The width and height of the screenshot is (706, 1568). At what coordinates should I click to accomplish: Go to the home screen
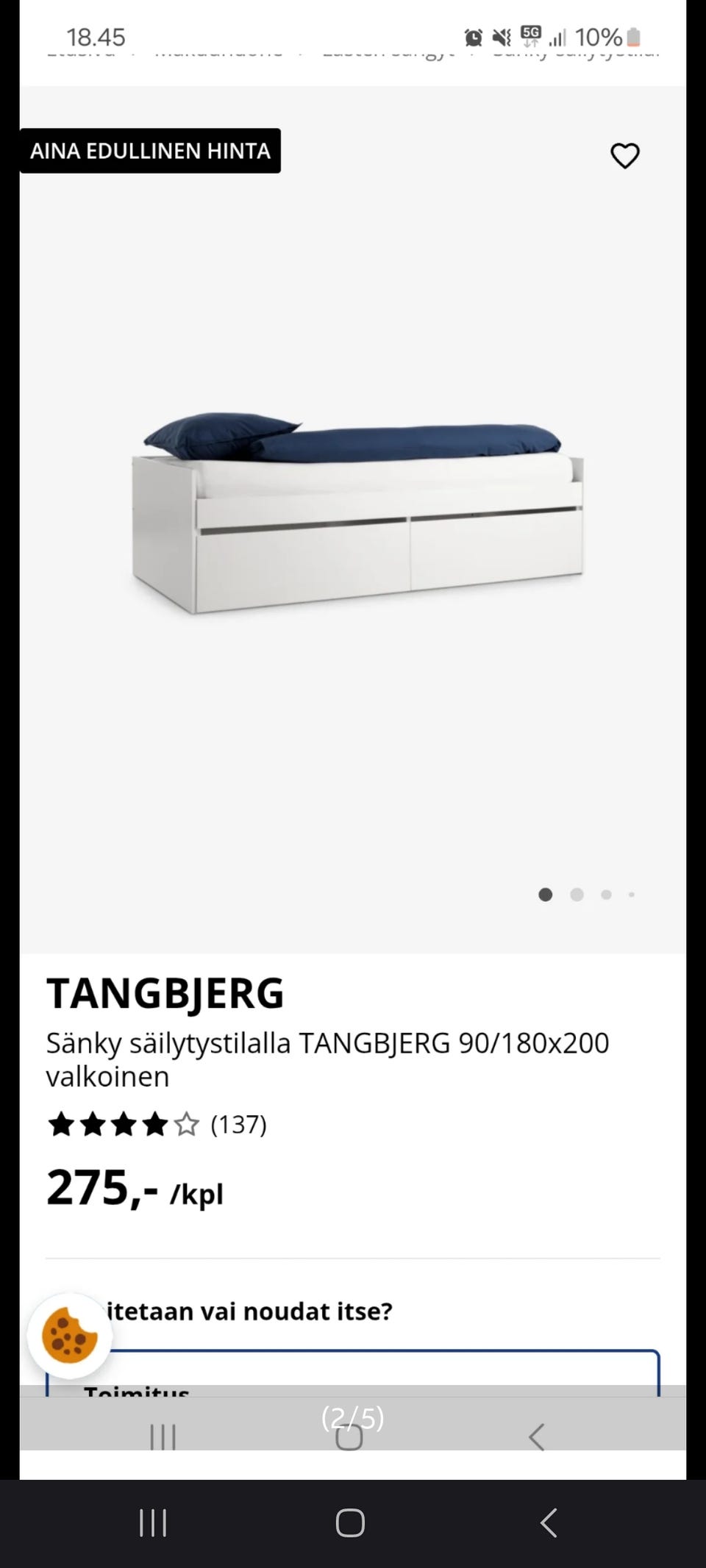350,1523
